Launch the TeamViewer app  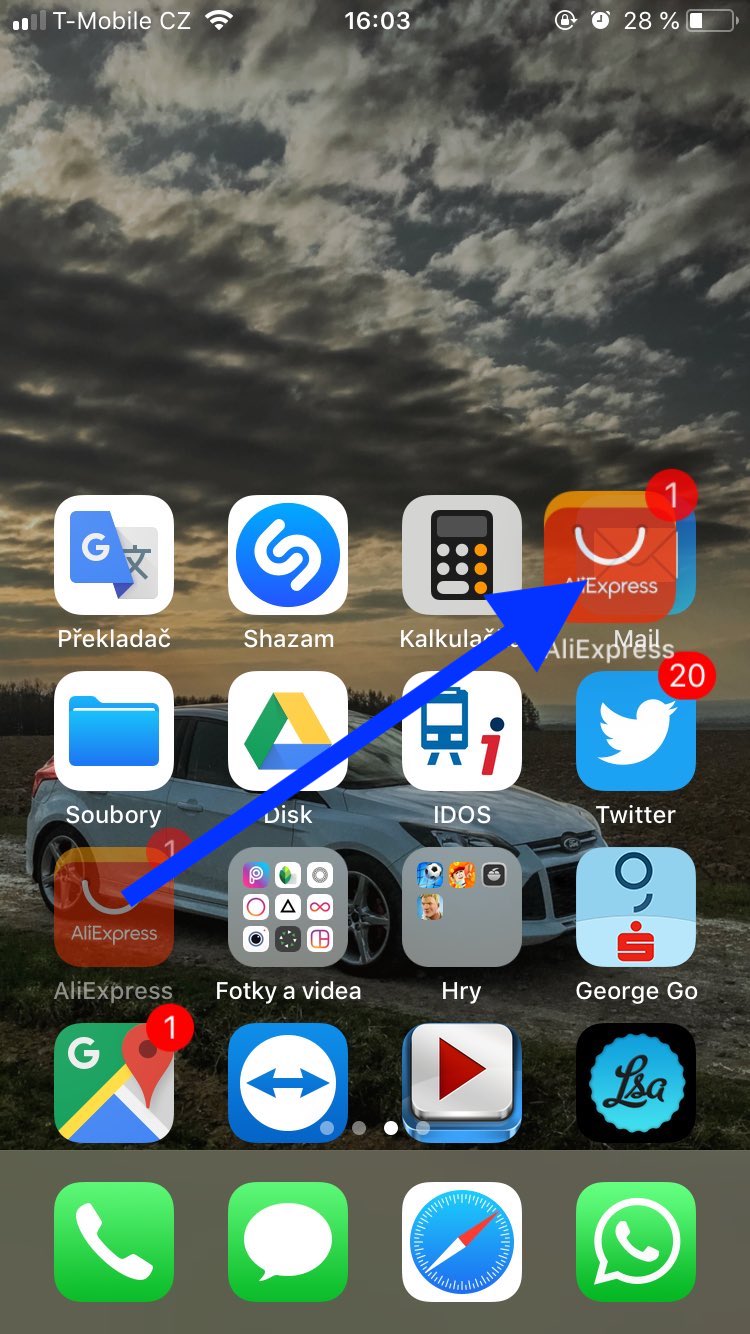[288, 1083]
